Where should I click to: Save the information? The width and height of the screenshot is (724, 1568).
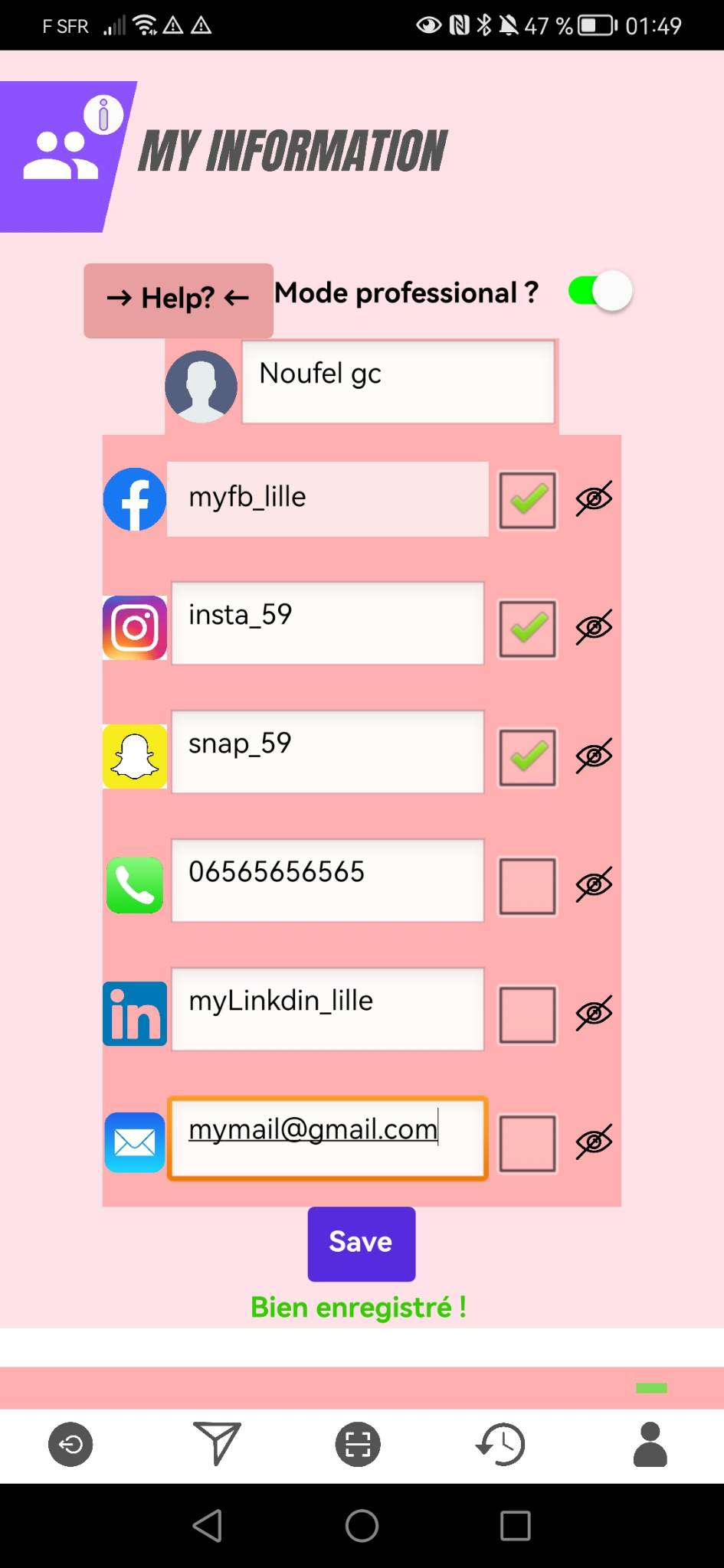tap(361, 1243)
